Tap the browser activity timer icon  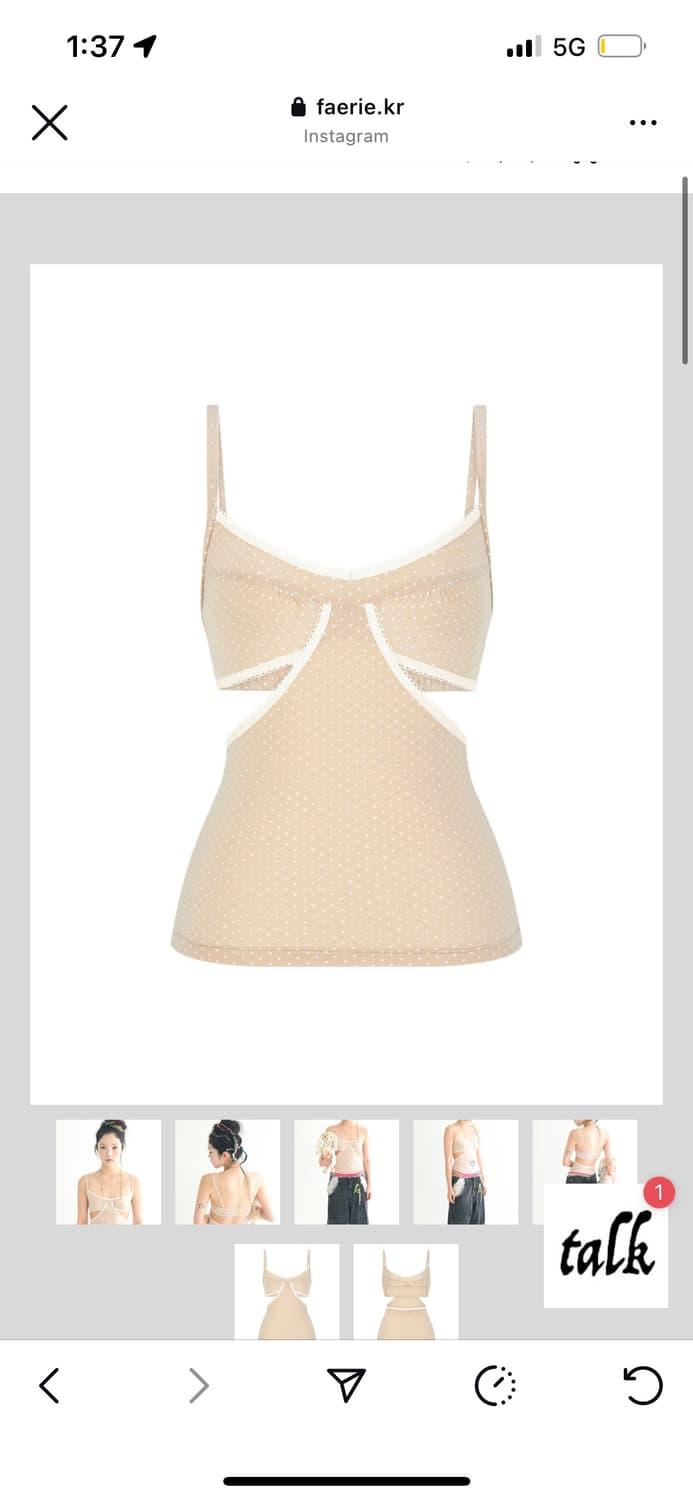tap(495, 1386)
